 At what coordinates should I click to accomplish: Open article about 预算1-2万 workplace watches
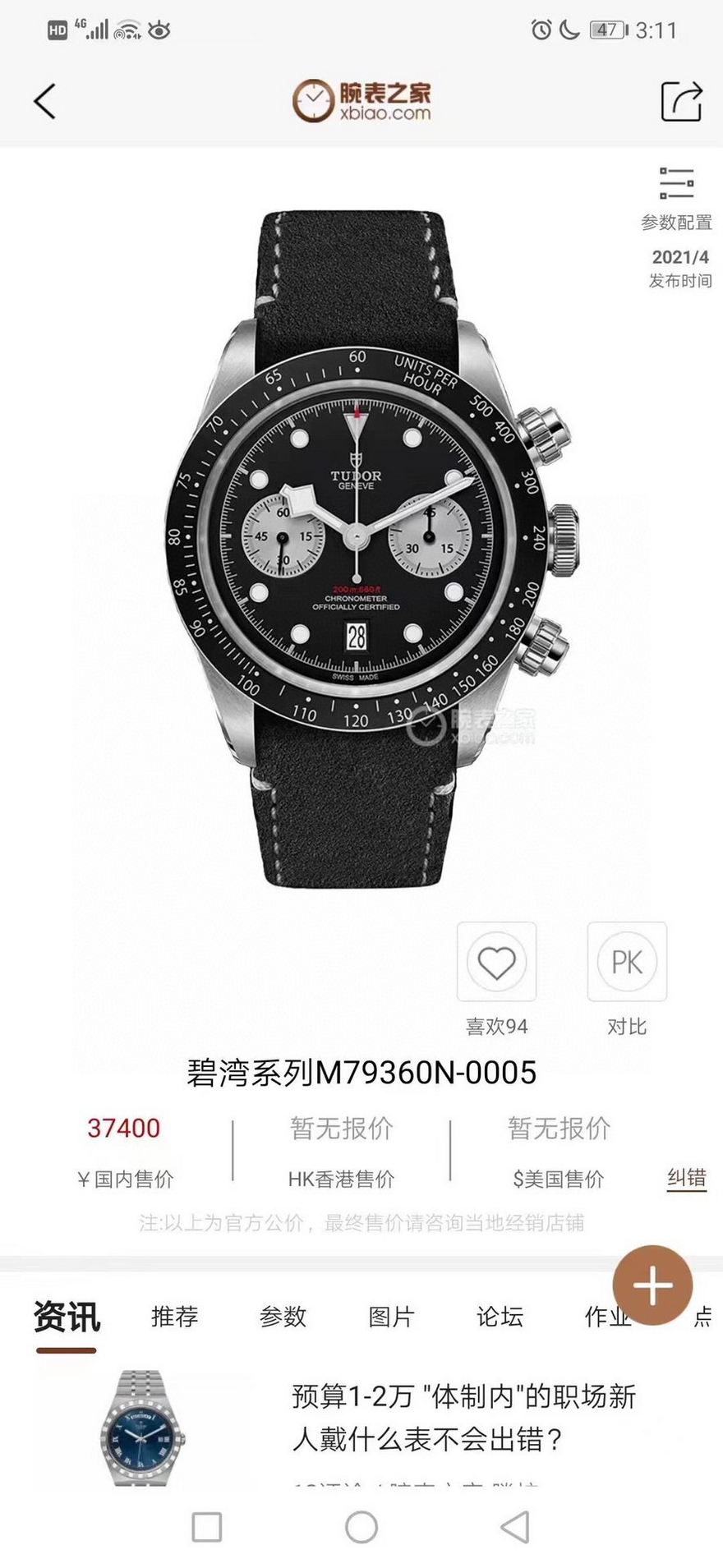pos(463,1418)
